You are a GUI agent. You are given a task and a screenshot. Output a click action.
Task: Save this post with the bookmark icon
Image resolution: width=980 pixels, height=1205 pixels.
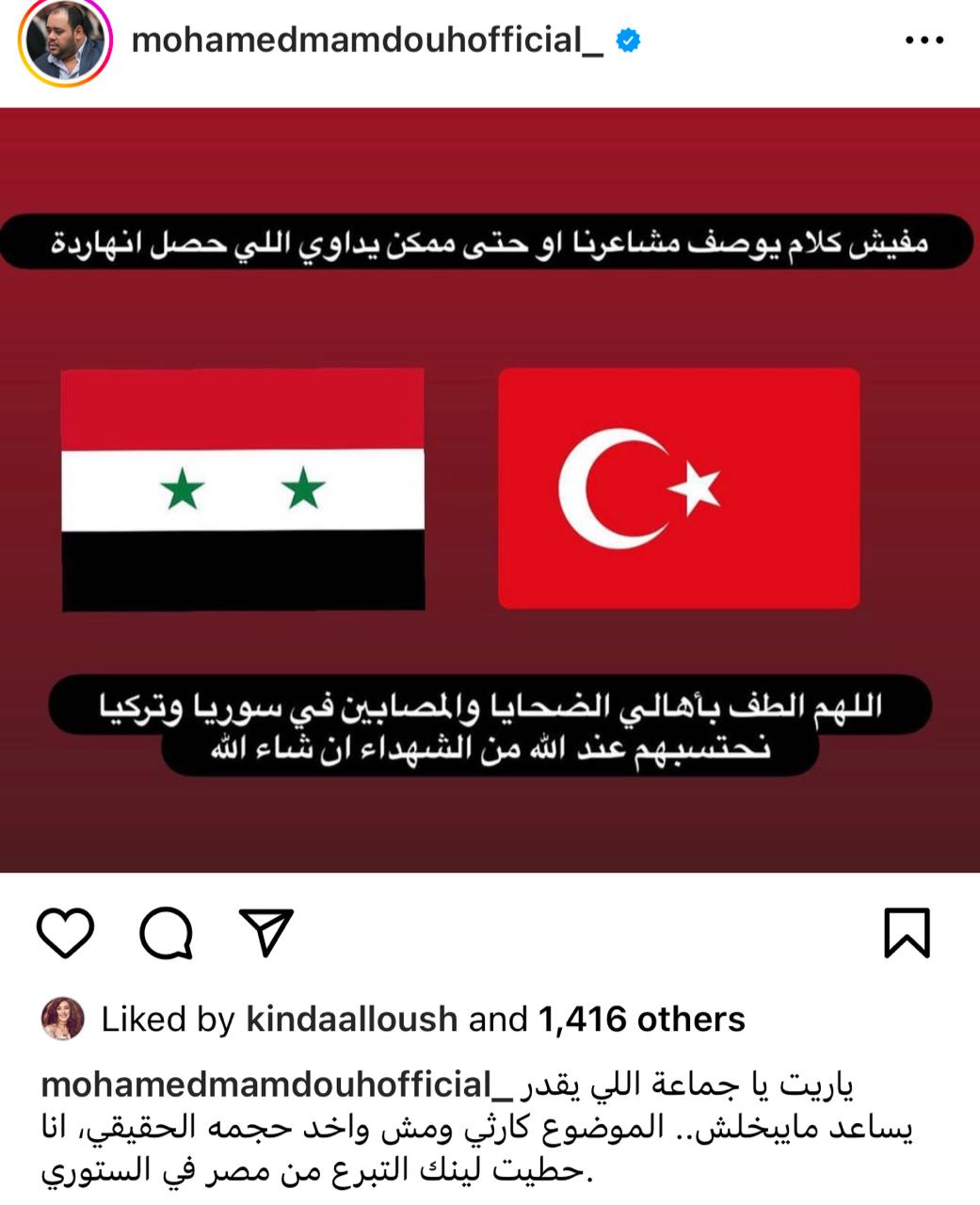908,933
